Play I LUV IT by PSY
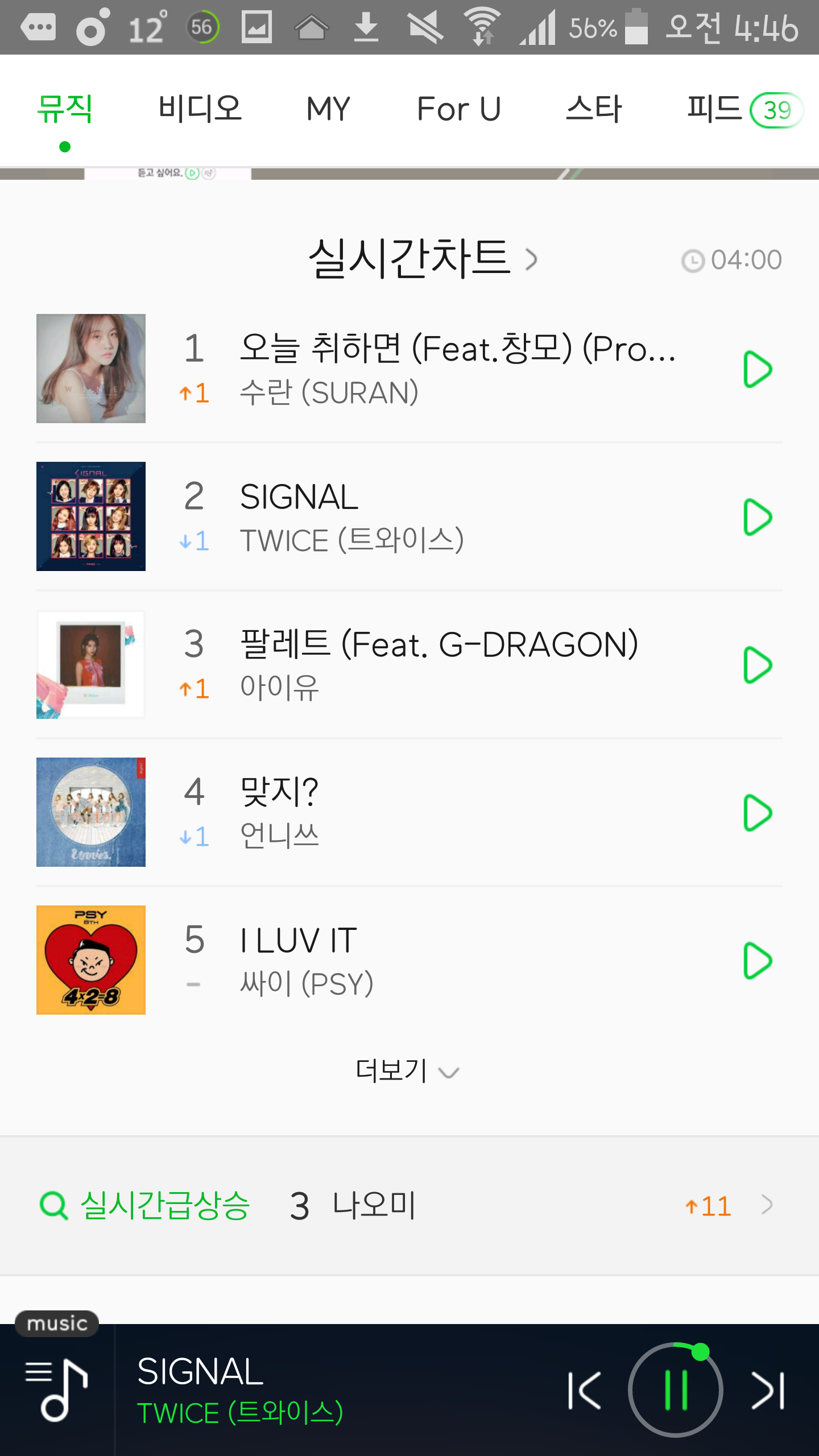Viewport: 819px width, 1456px height. [758, 961]
